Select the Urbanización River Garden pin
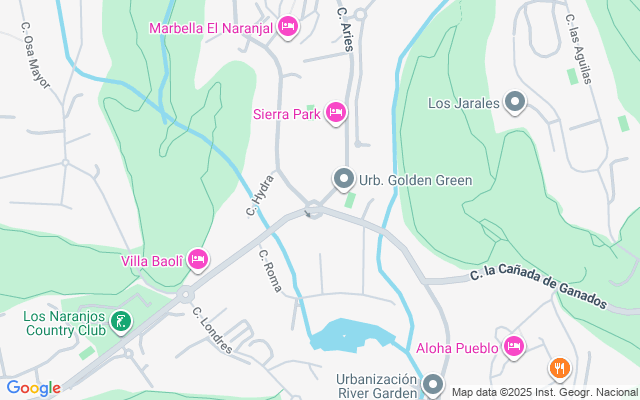Image resolution: width=640 pixels, height=400 pixels. (x=433, y=385)
